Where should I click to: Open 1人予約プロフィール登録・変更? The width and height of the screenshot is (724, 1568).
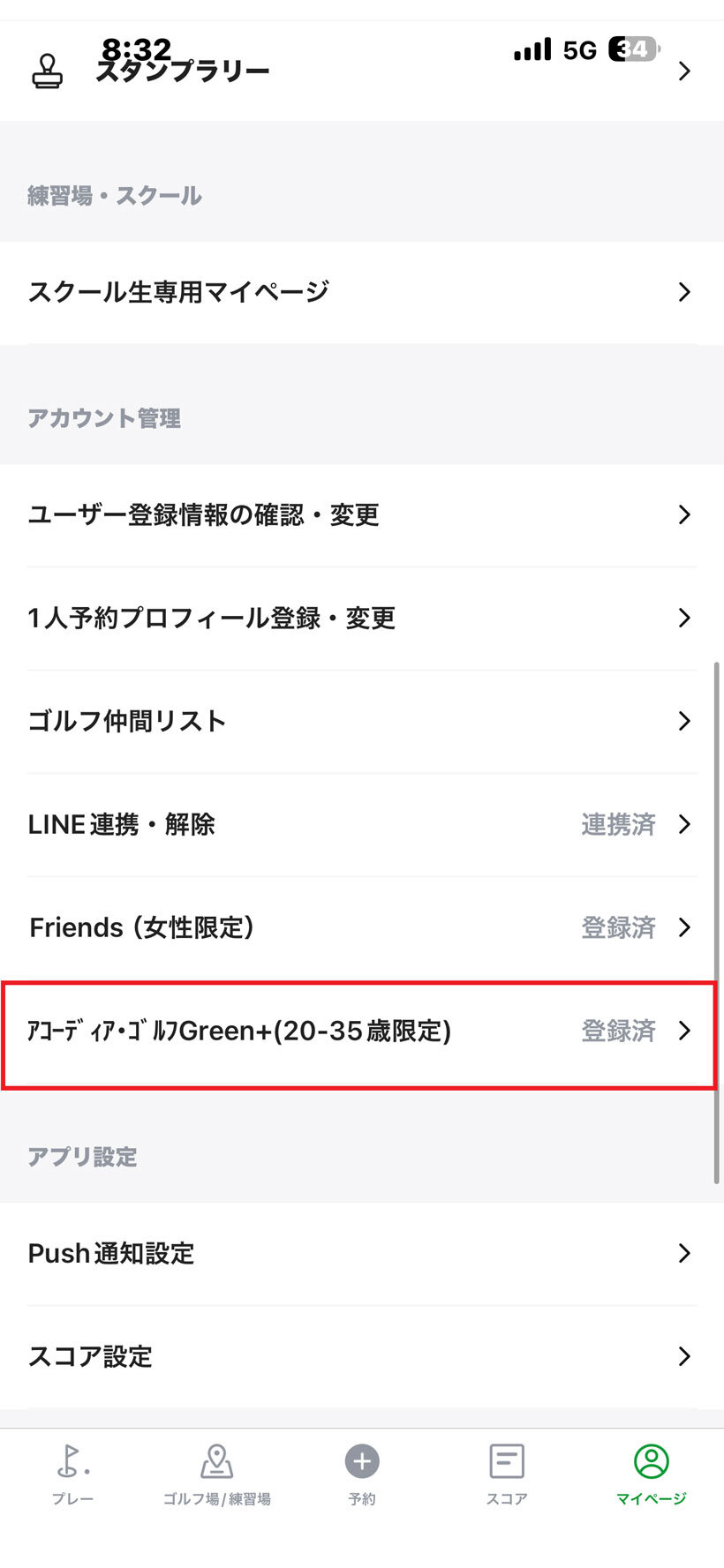pos(362,619)
